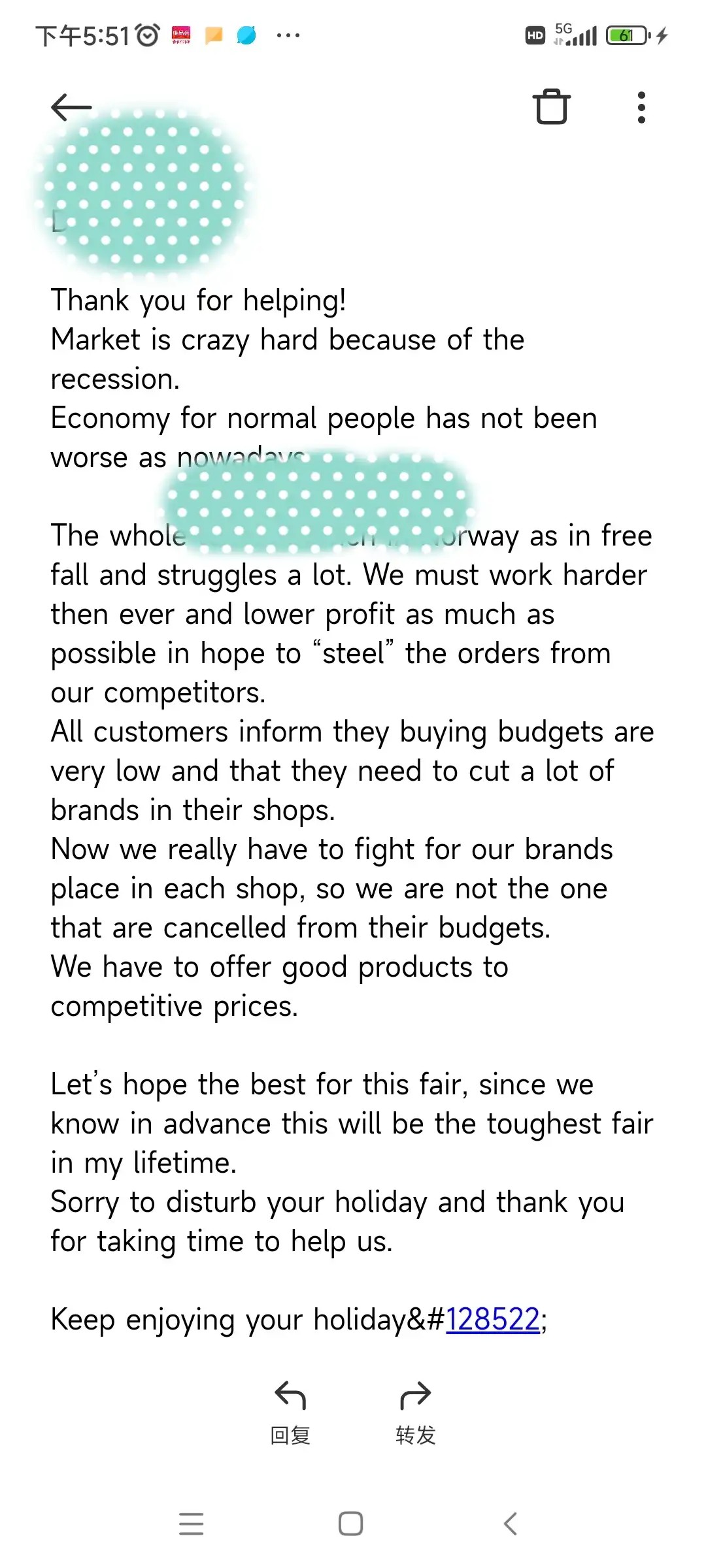Open the three-dot overflow menu
The width and height of the screenshot is (706, 1568).
(x=641, y=107)
